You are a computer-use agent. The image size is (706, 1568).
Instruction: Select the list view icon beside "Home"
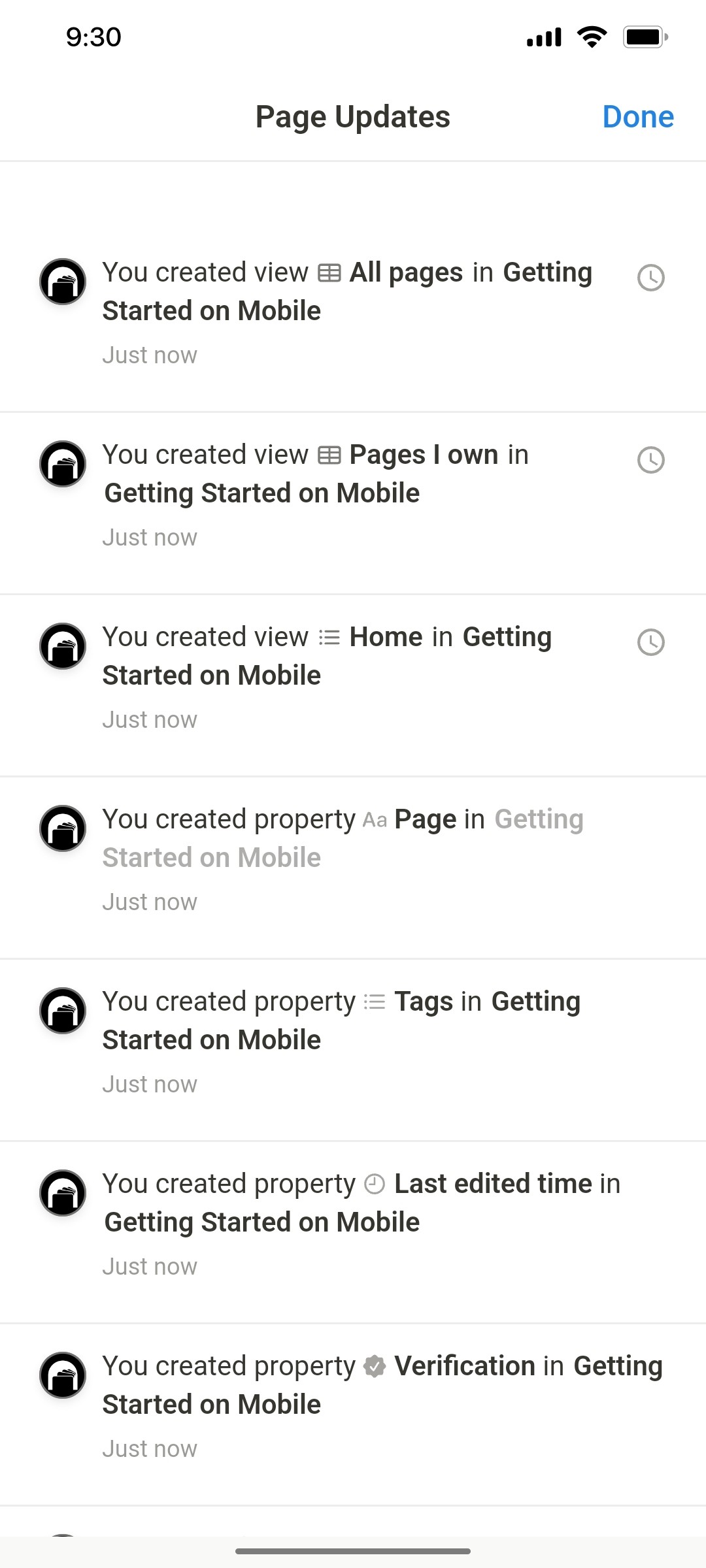click(329, 638)
